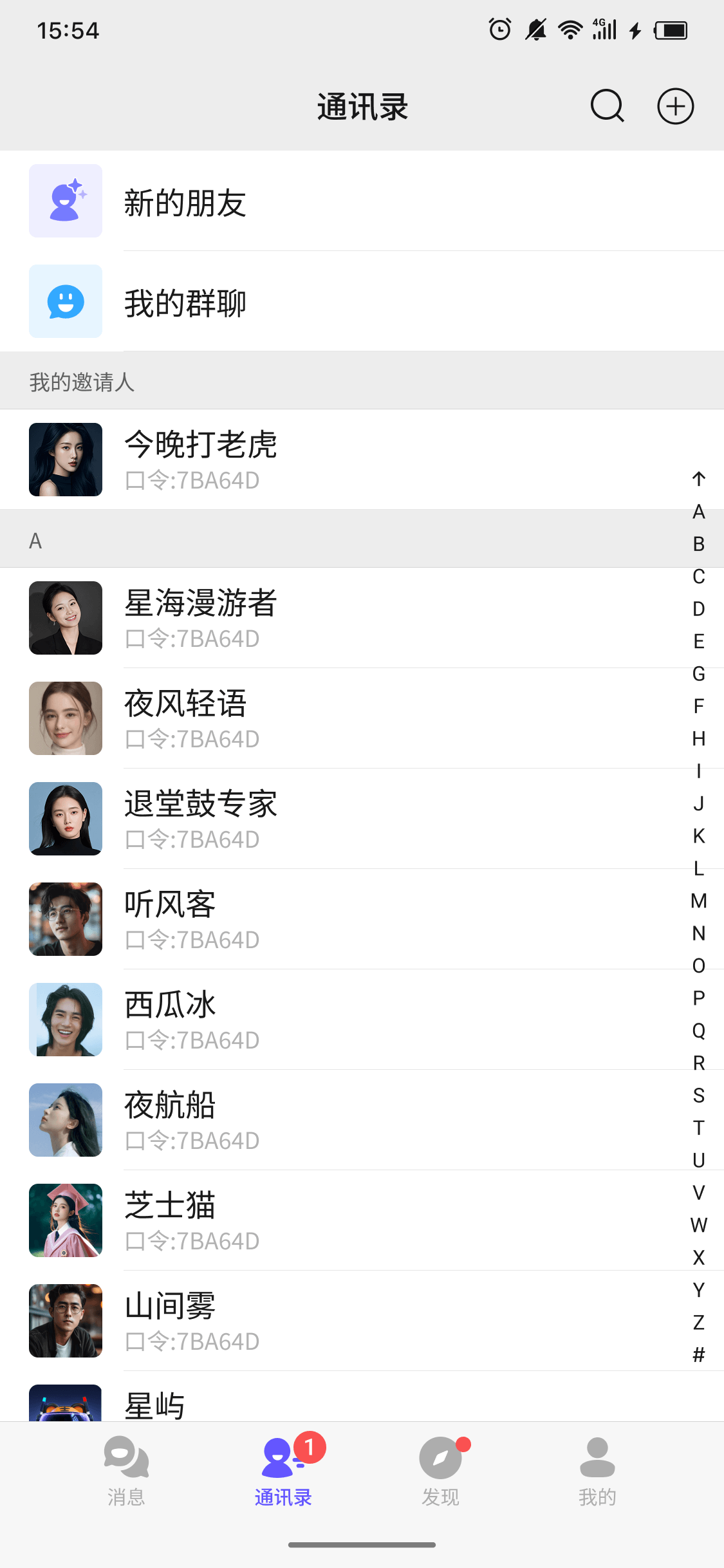This screenshot has height=1568, width=724.
Task: Jump to letter M in the index
Action: click(699, 901)
